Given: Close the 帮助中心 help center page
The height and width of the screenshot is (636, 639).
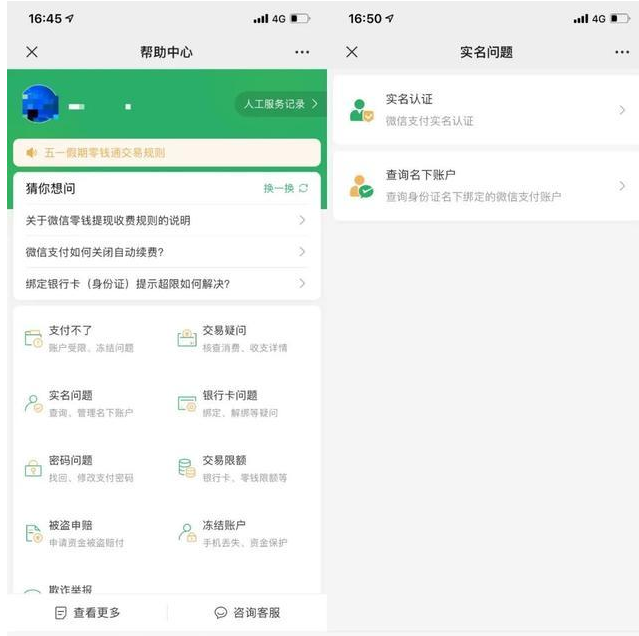Looking at the screenshot, I should tap(32, 52).
